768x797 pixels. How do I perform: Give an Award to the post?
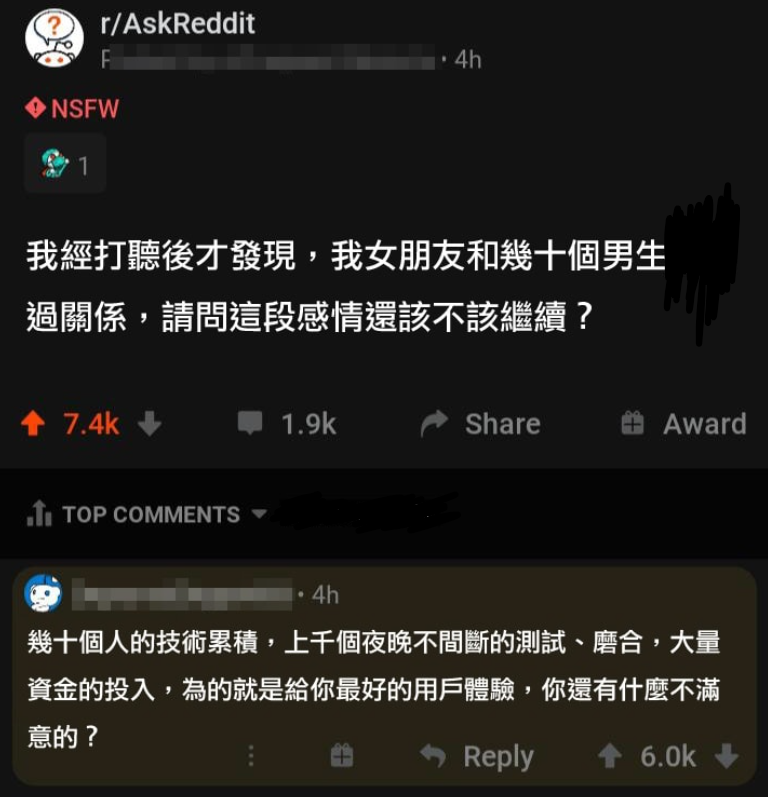[x=684, y=424]
